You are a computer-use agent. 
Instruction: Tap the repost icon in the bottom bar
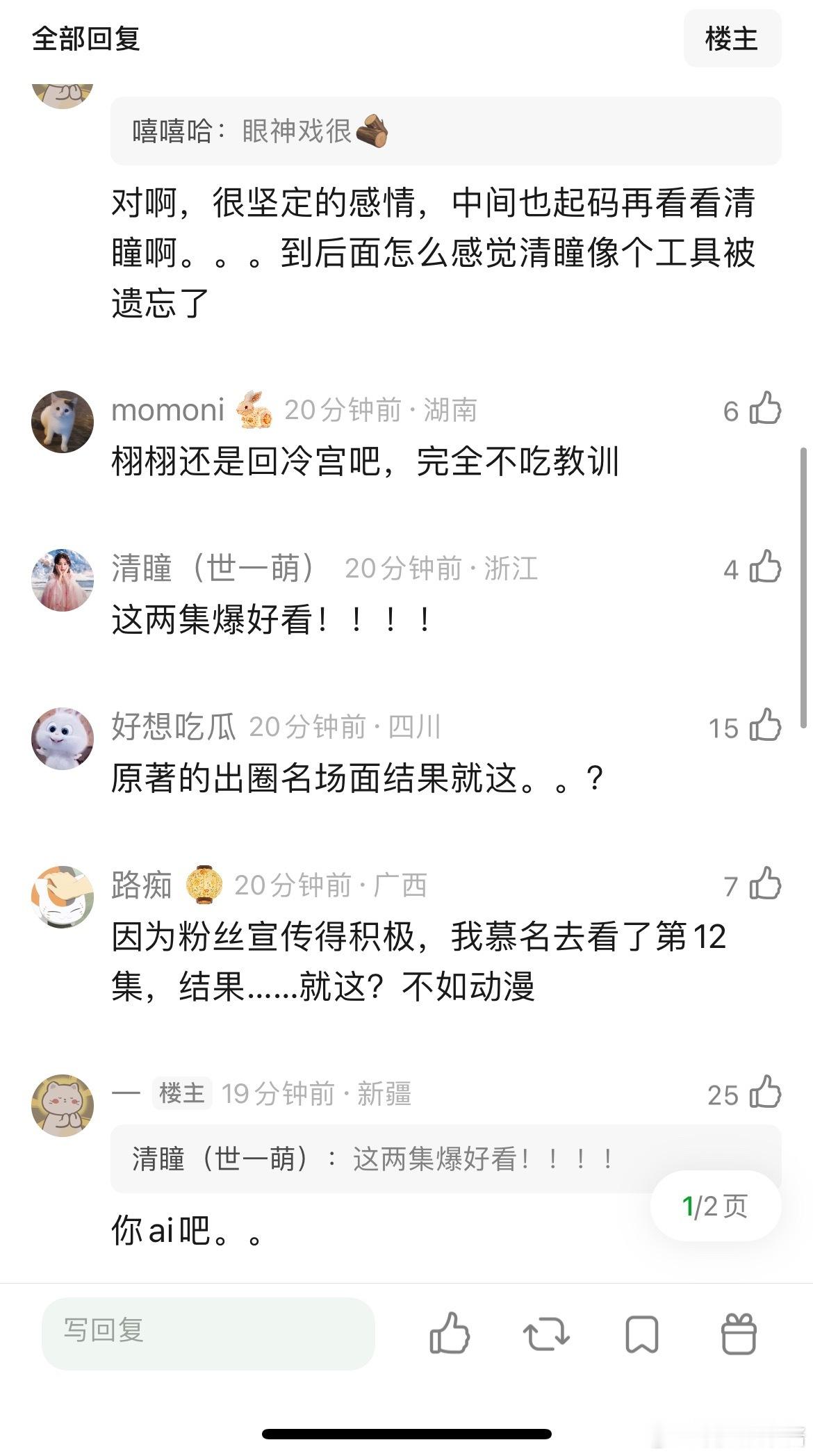tap(546, 1333)
